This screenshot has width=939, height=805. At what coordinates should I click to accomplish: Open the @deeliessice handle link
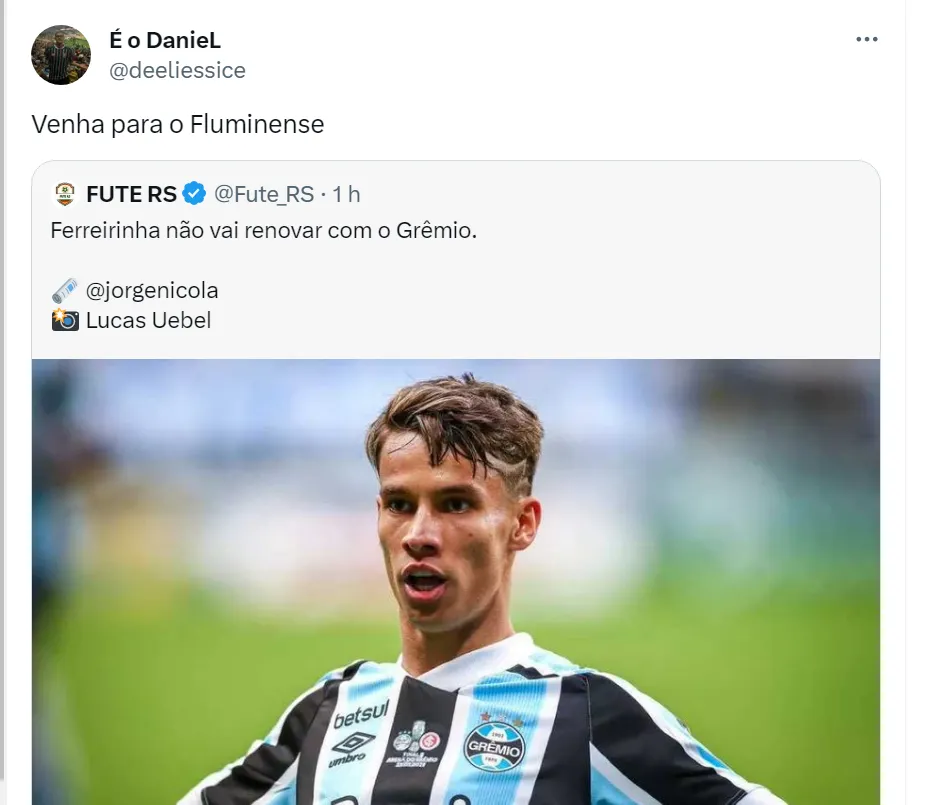177,70
